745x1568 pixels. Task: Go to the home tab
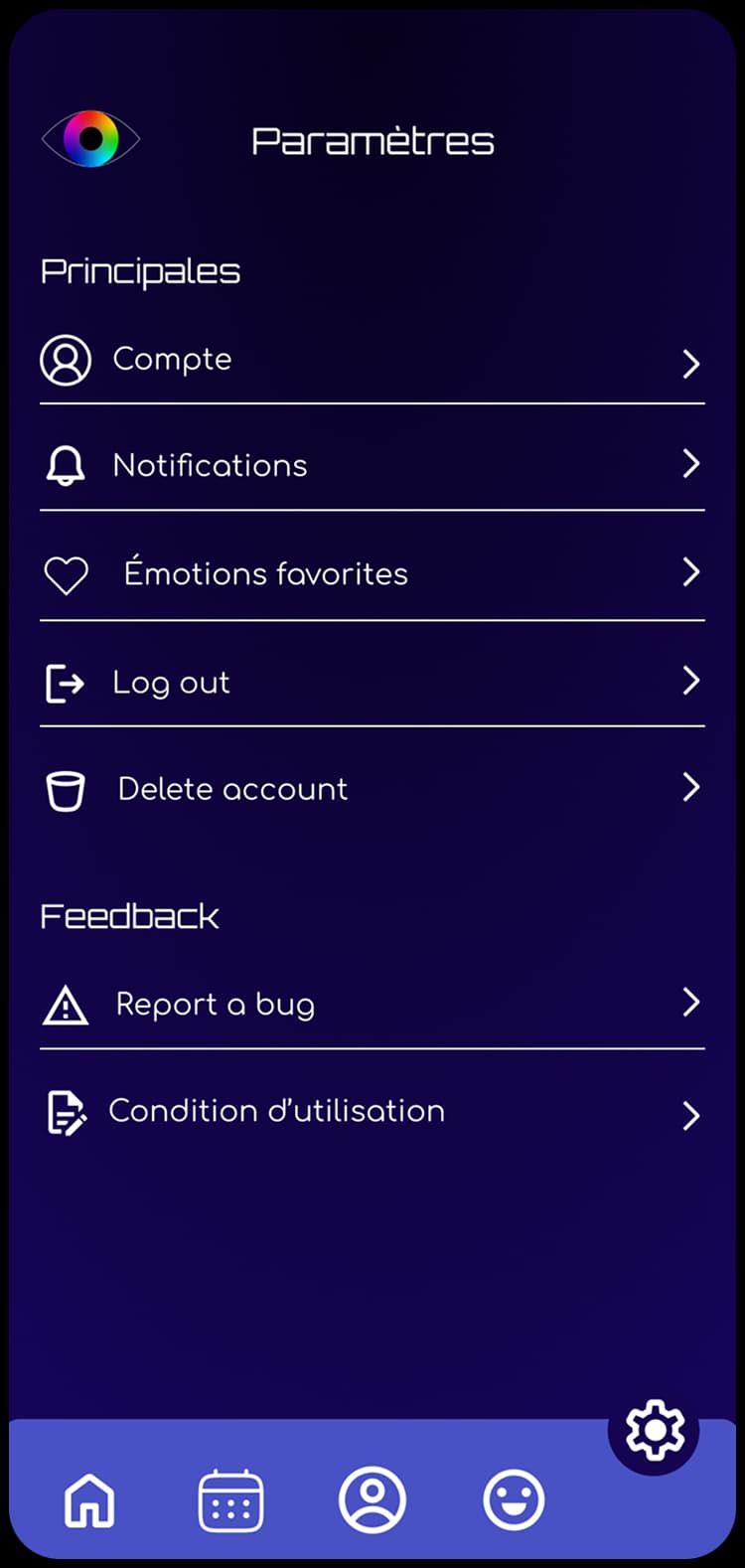tap(89, 1499)
